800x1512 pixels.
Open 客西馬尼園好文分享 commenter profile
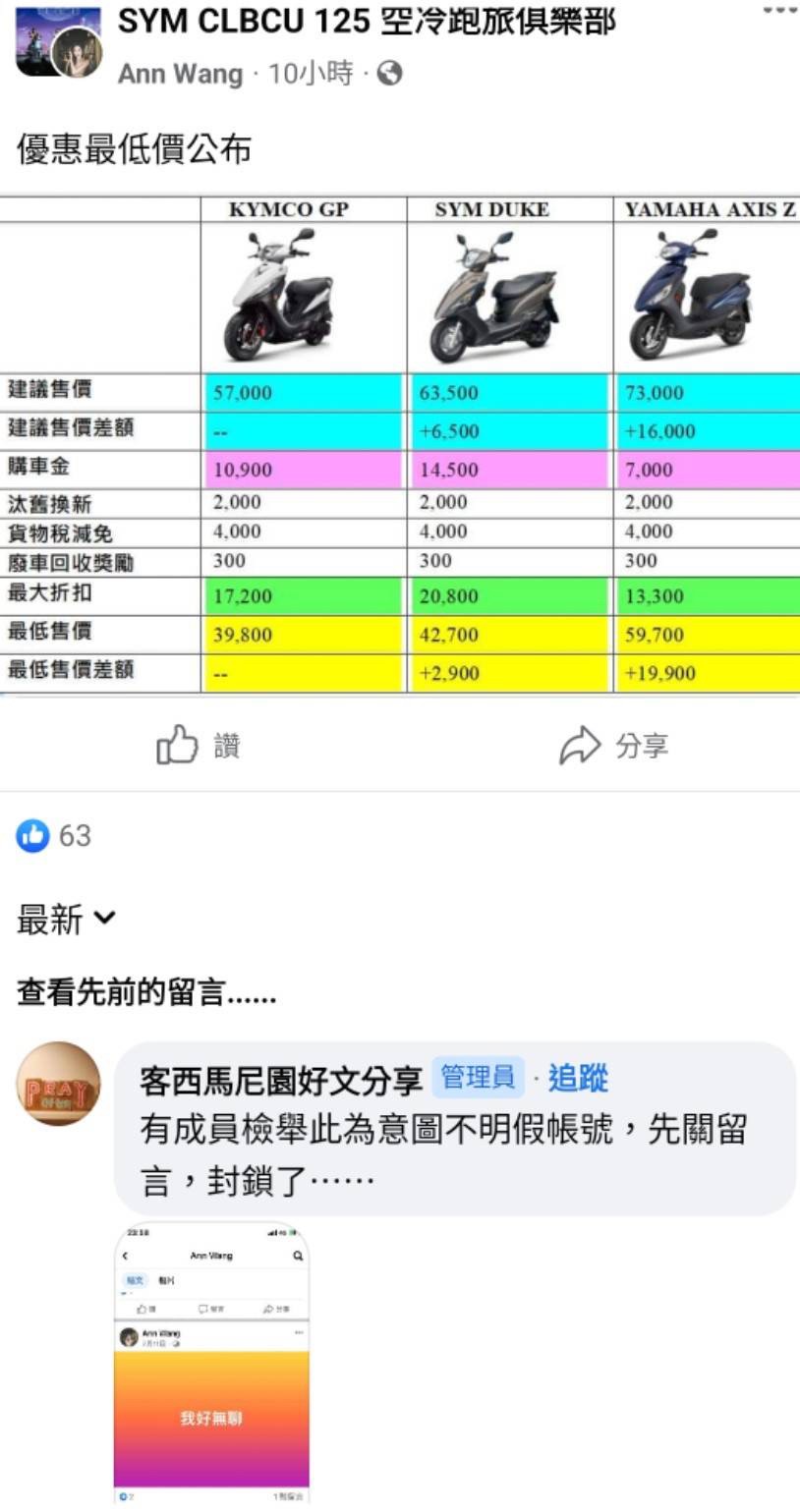[281, 1079]
